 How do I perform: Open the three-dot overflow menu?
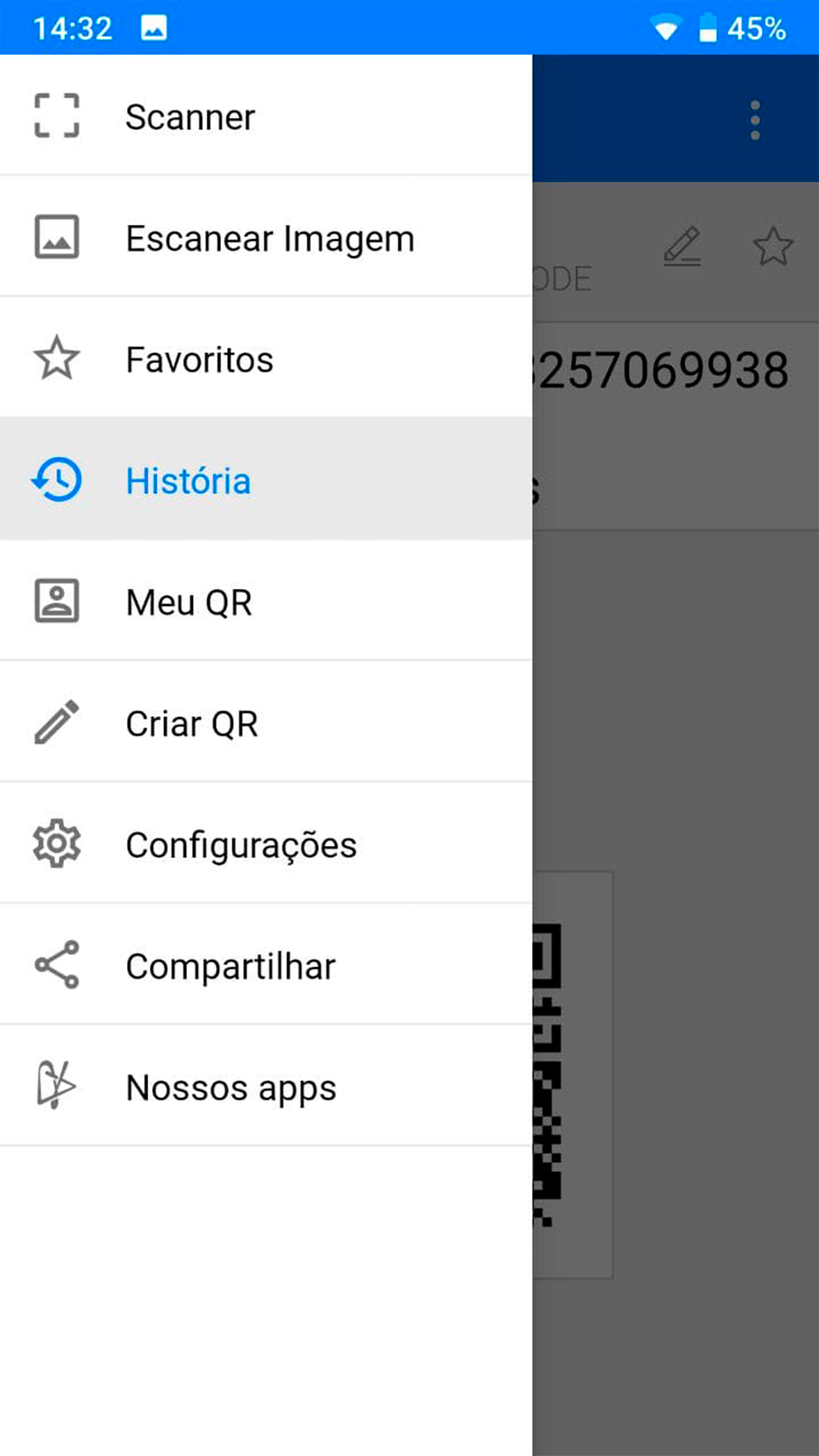tap(755, 120)
